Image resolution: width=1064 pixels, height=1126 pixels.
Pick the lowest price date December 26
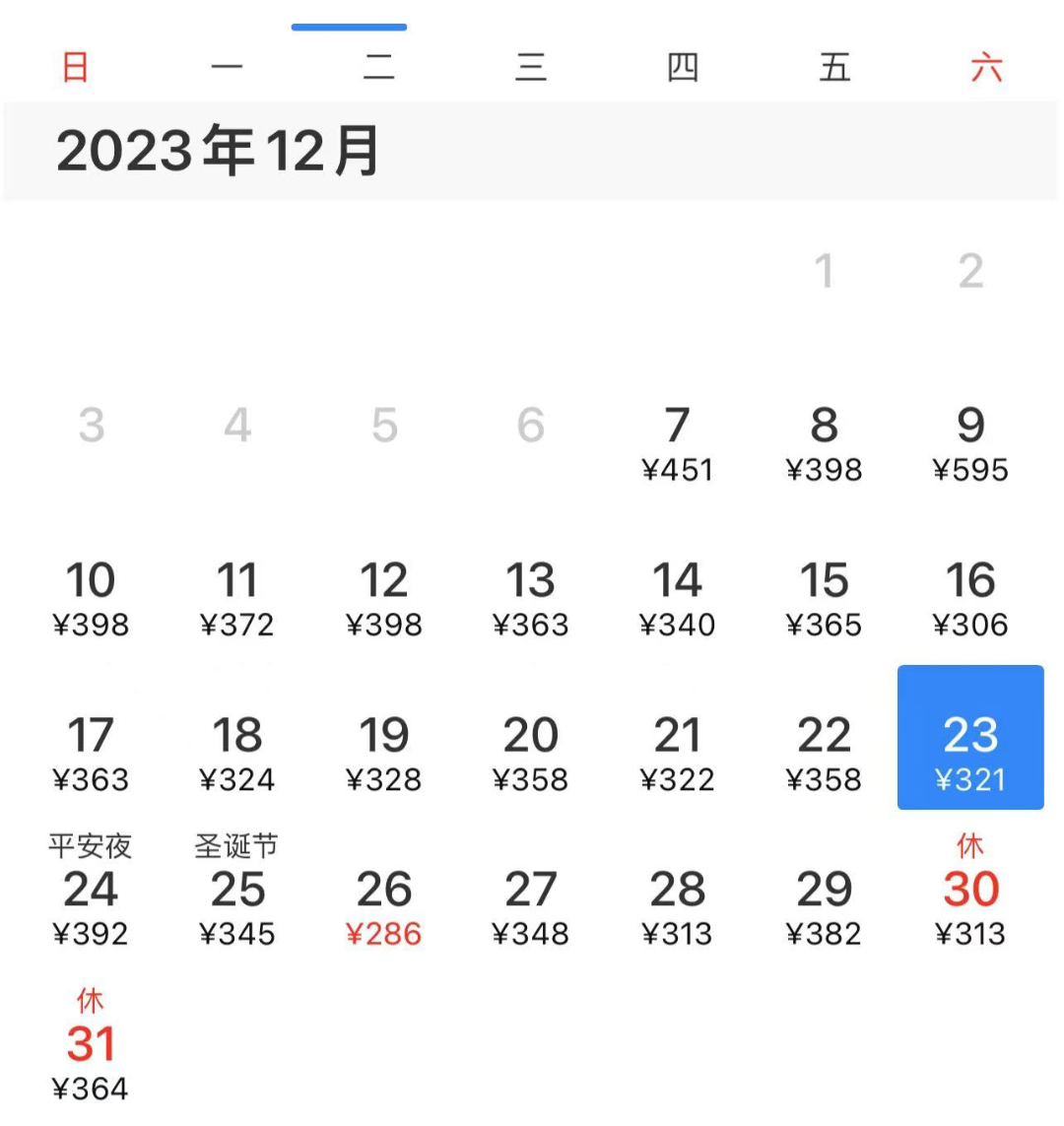click(383, 906)
